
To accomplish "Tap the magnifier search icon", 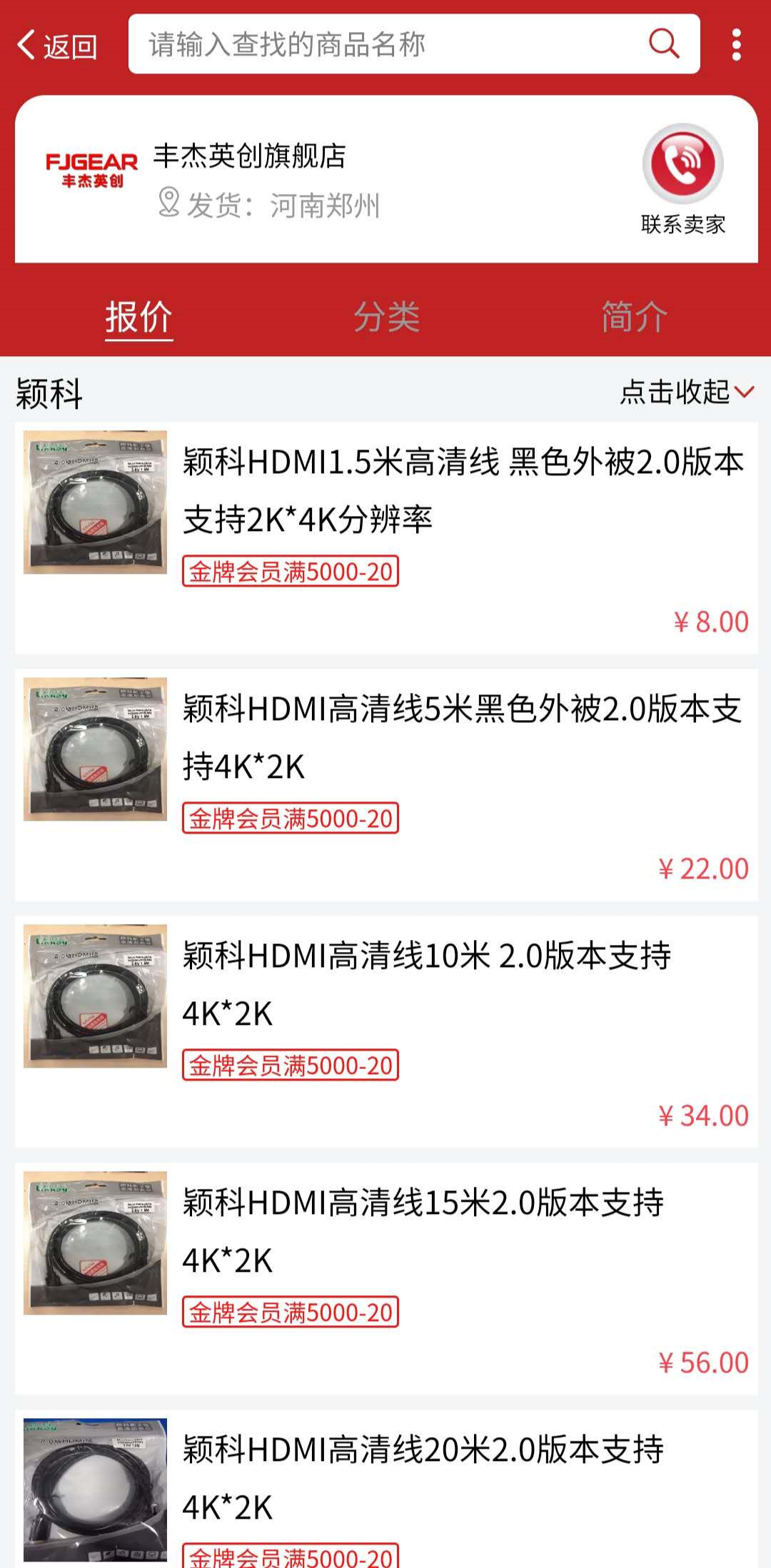I will tap(664, 44).
